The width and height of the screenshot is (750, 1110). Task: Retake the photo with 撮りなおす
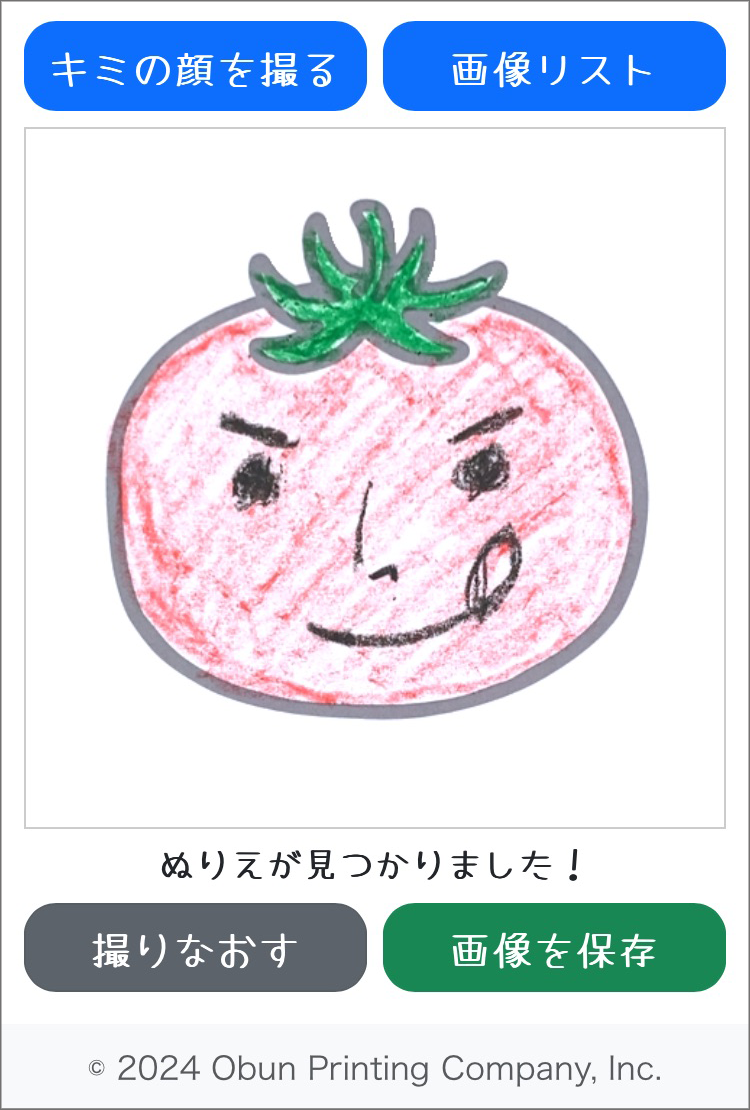pyautogui.click(x=195, y=948)
